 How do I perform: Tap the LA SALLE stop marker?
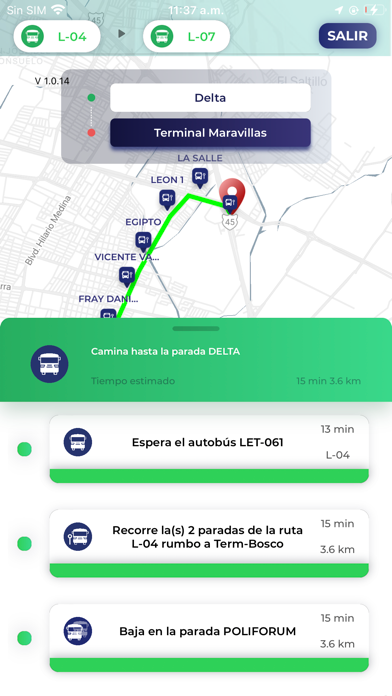point(200,178)
